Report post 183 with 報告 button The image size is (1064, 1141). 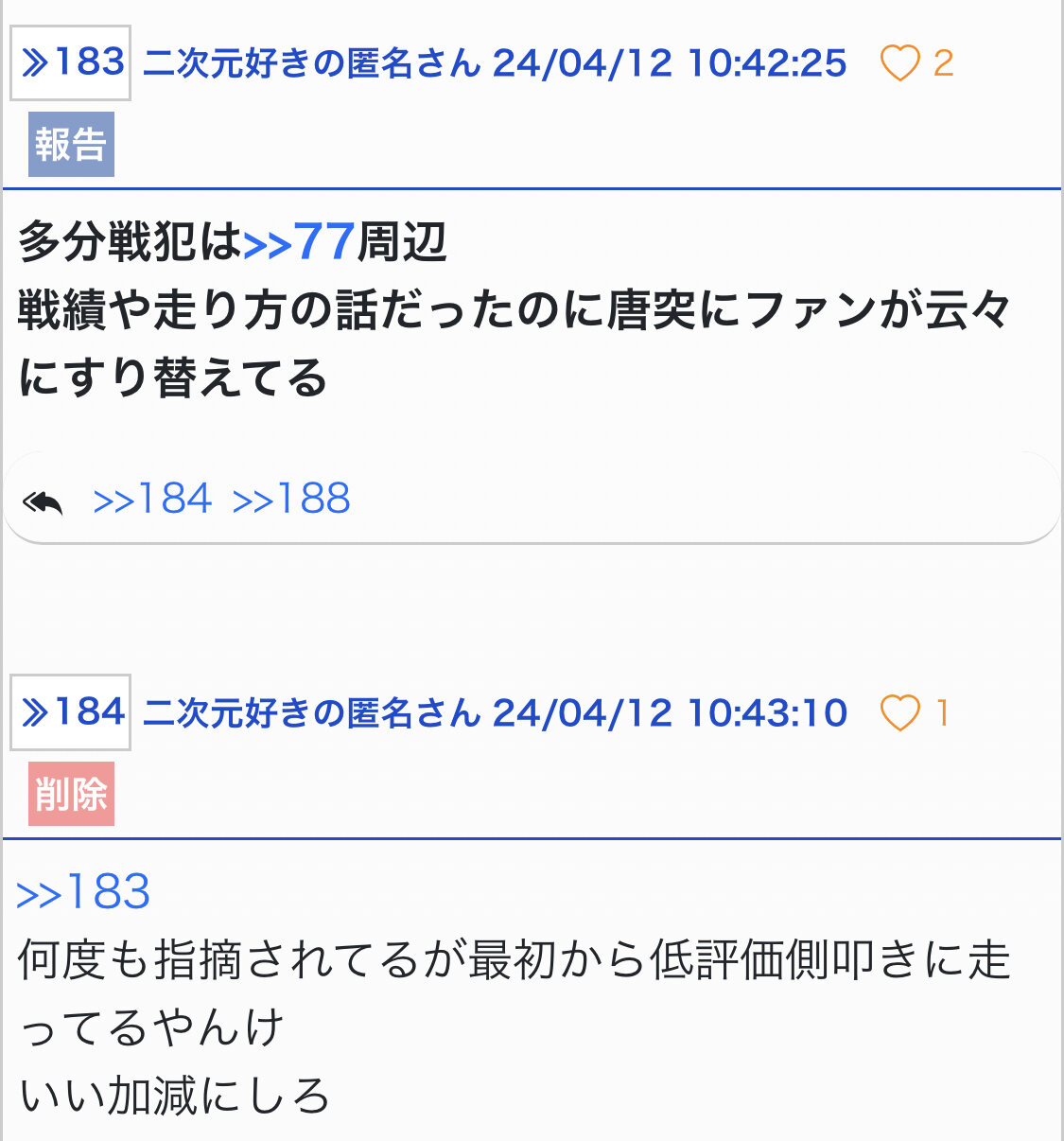pyautogui.click(x=71, y=145)
